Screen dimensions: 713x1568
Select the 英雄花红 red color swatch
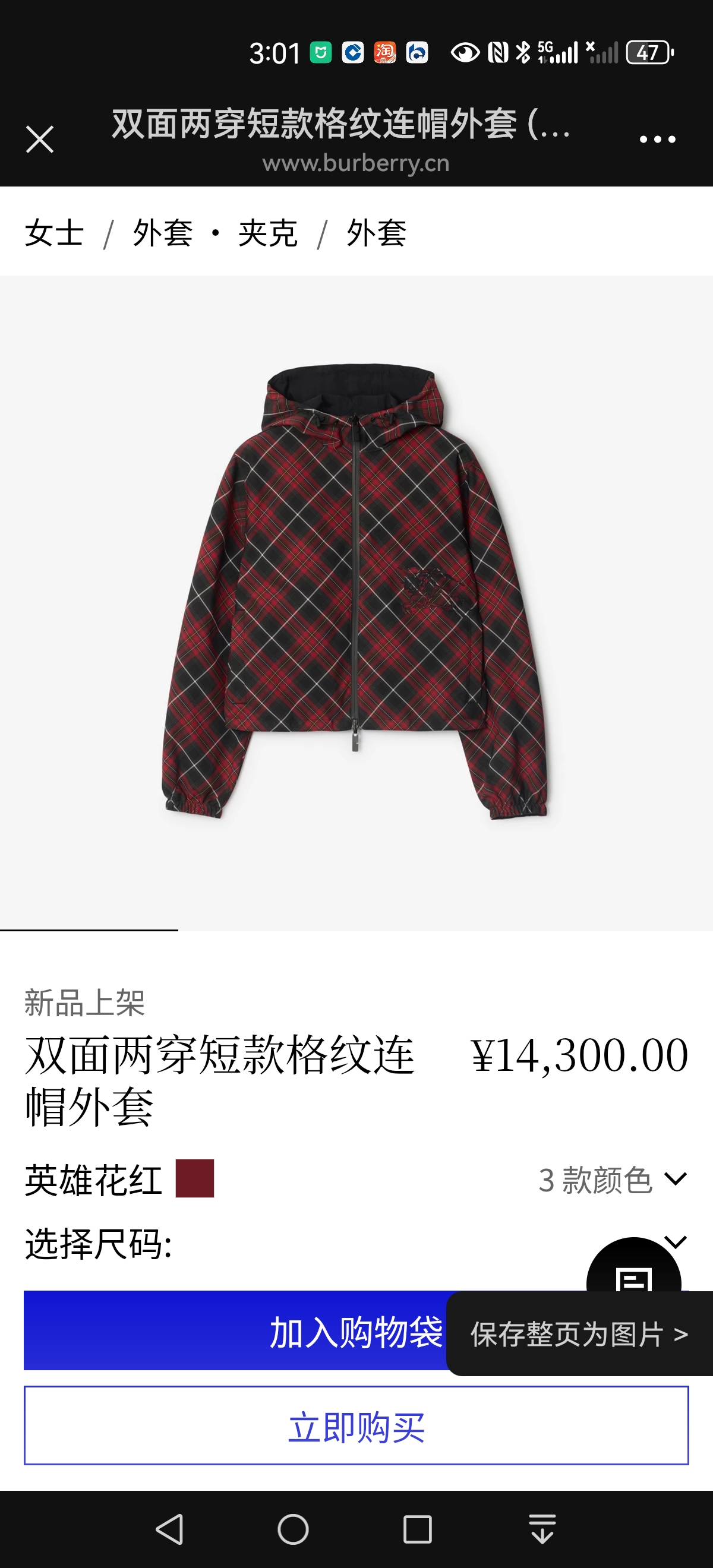point(195,1178)
